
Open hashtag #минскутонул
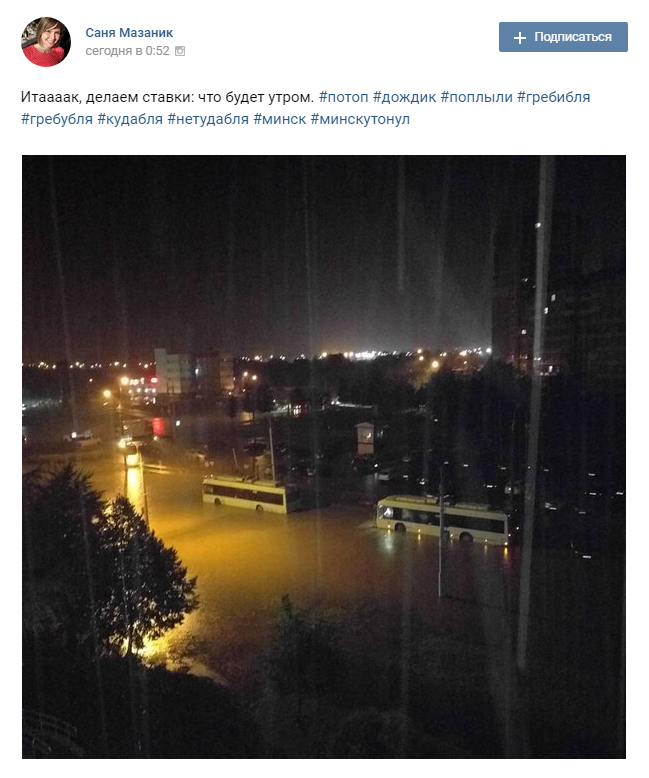click(x=360, y=119)
